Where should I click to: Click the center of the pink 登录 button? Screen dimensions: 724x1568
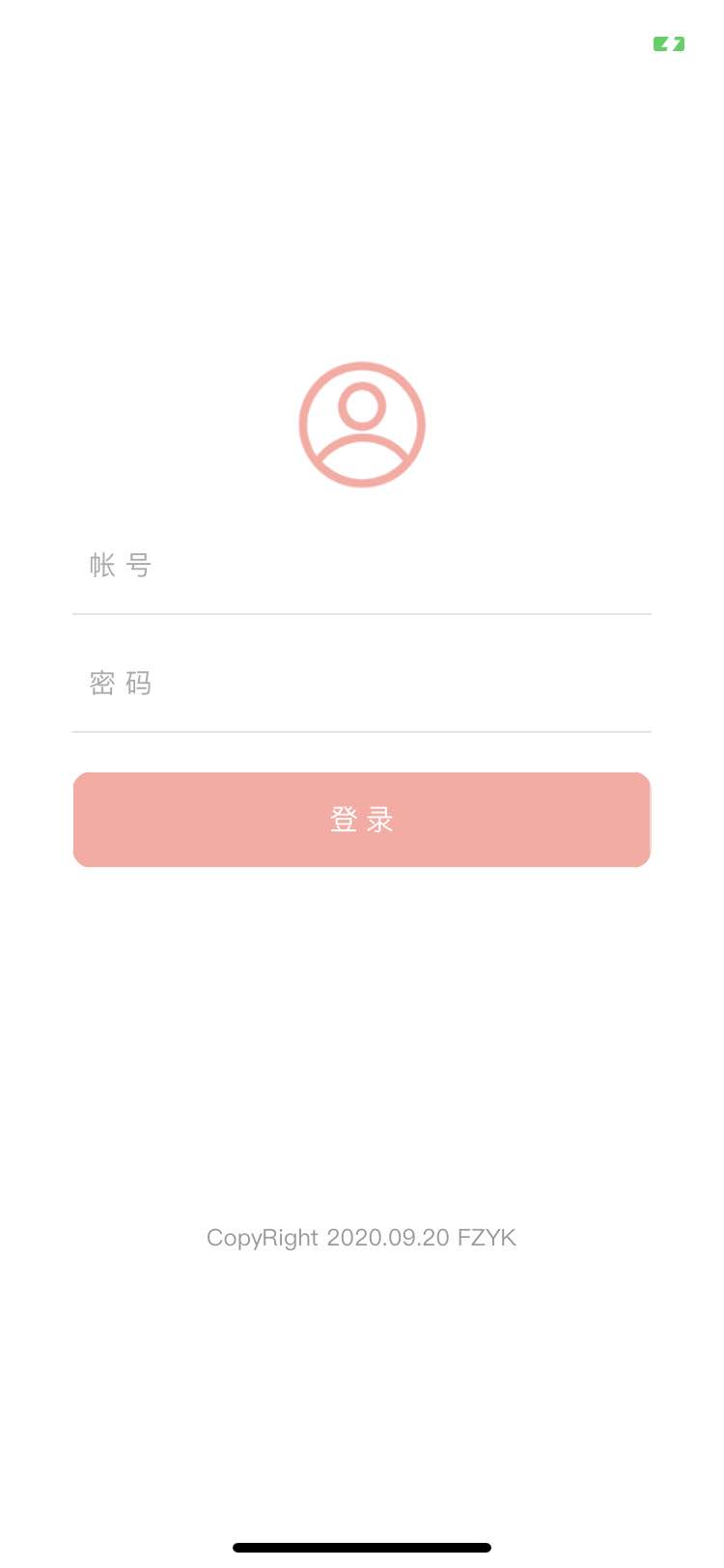point(362,819)
